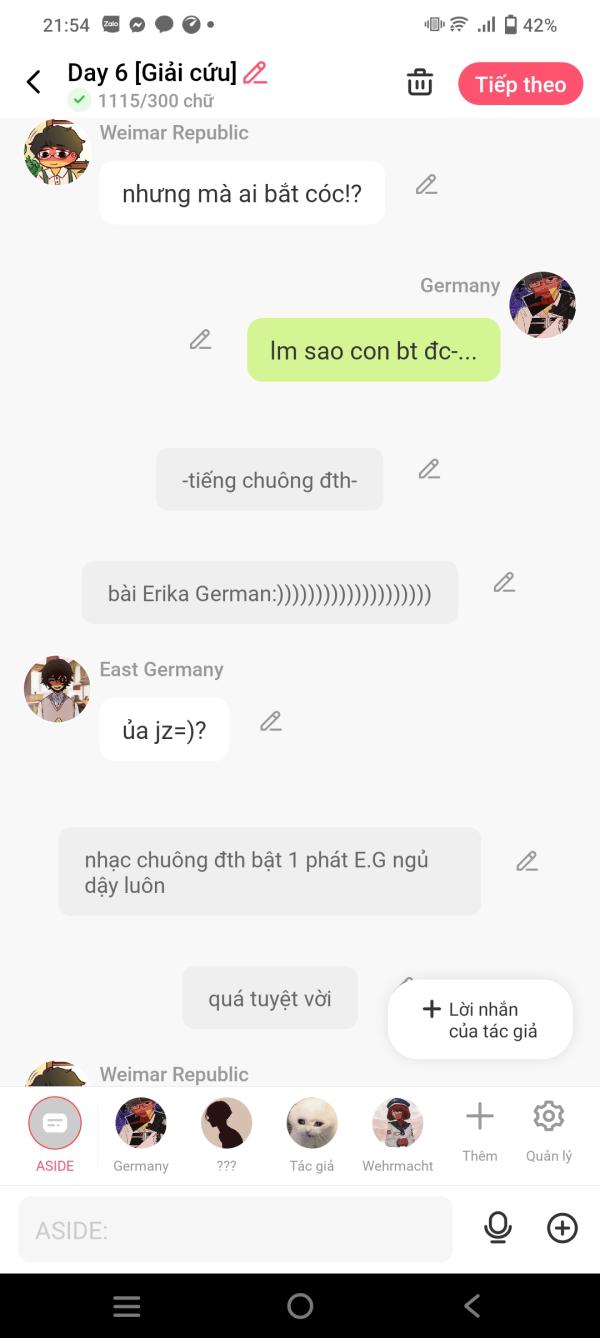Screen dimensions: 600x1338
Task: Focus the ASIDE text input field
Action: (235, 1229)
